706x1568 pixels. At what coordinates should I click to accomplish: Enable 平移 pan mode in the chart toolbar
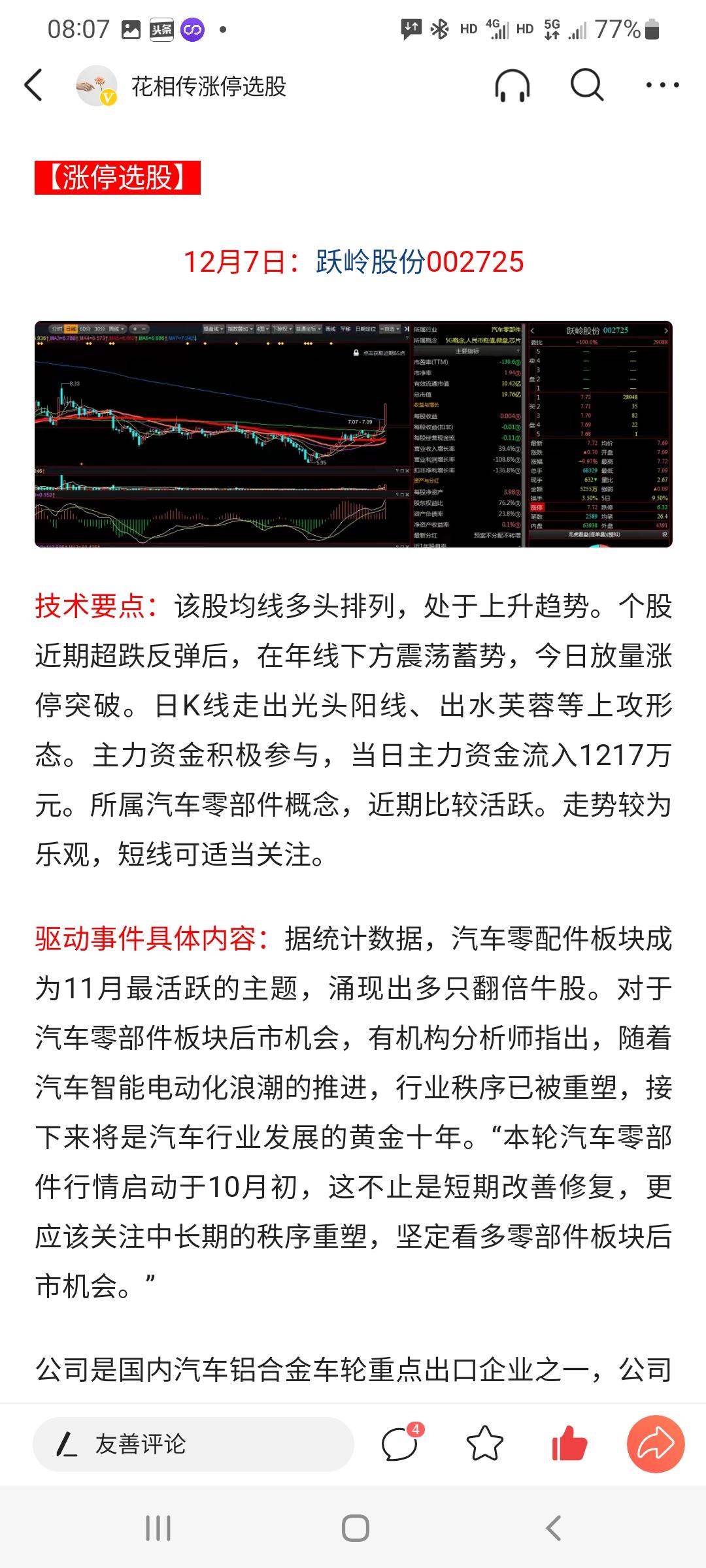pos(346,329)
